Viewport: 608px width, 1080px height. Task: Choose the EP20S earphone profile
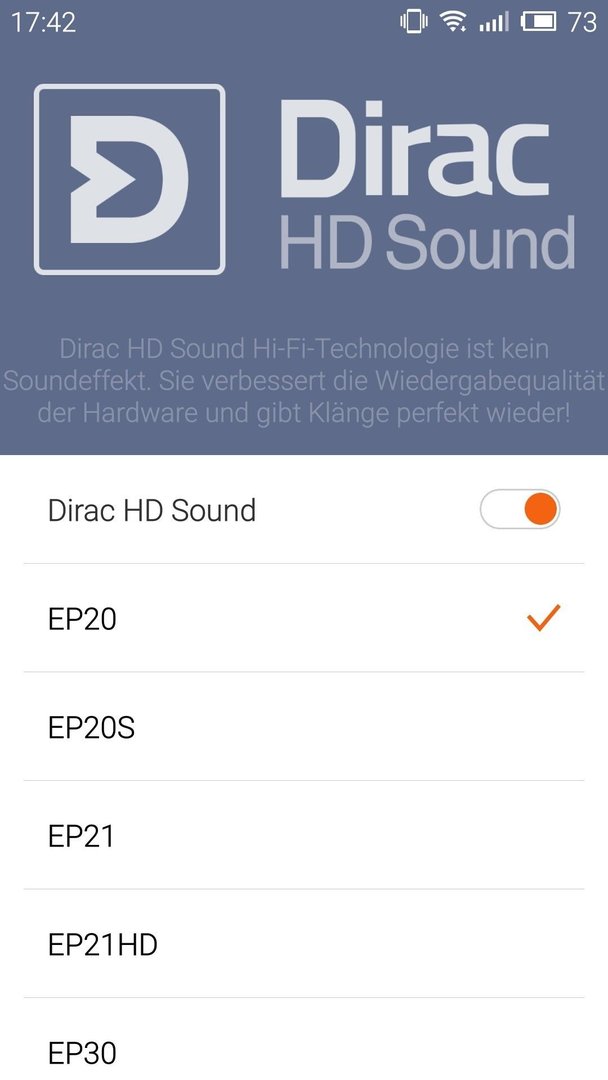tap(304, 727)
